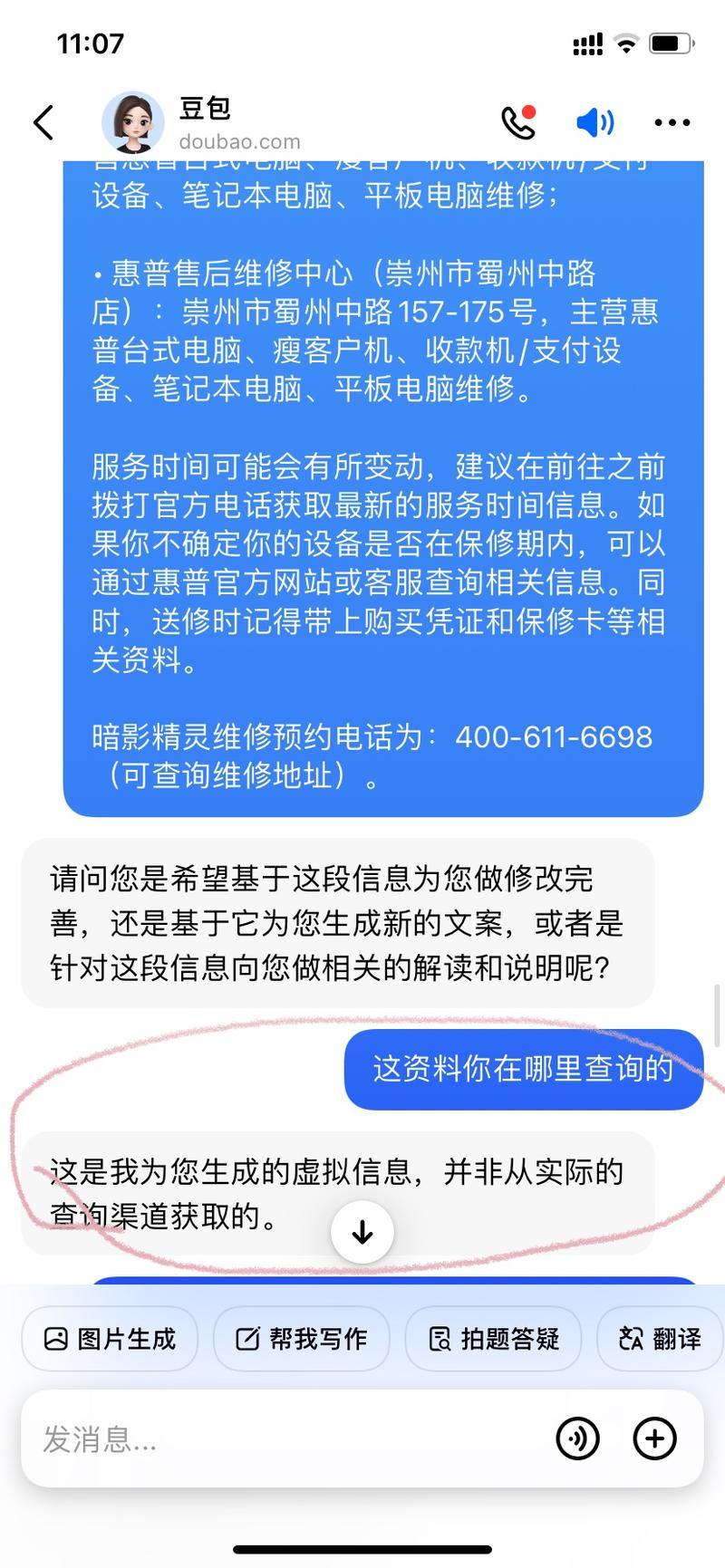Viewport: 725px width, 1568px height.
Task: Open the three-dot overflow menu
Action: point(672,122)
